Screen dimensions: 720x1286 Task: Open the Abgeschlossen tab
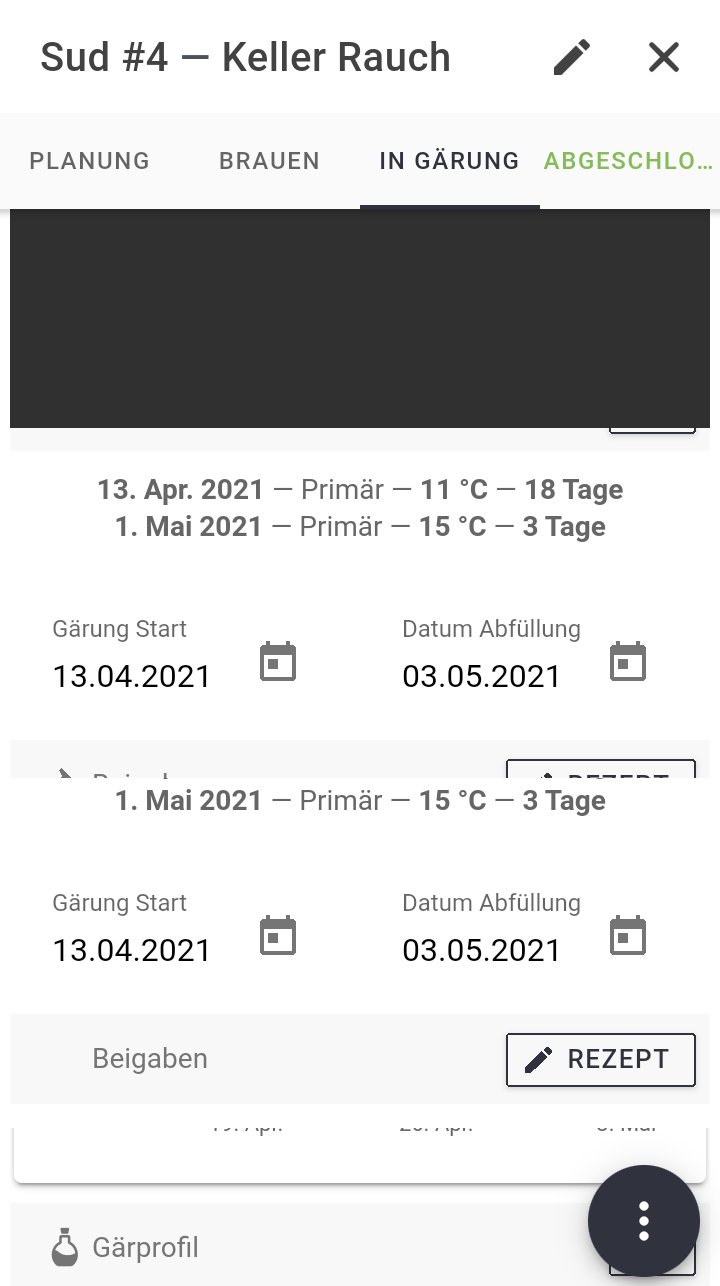coord(629,161)
